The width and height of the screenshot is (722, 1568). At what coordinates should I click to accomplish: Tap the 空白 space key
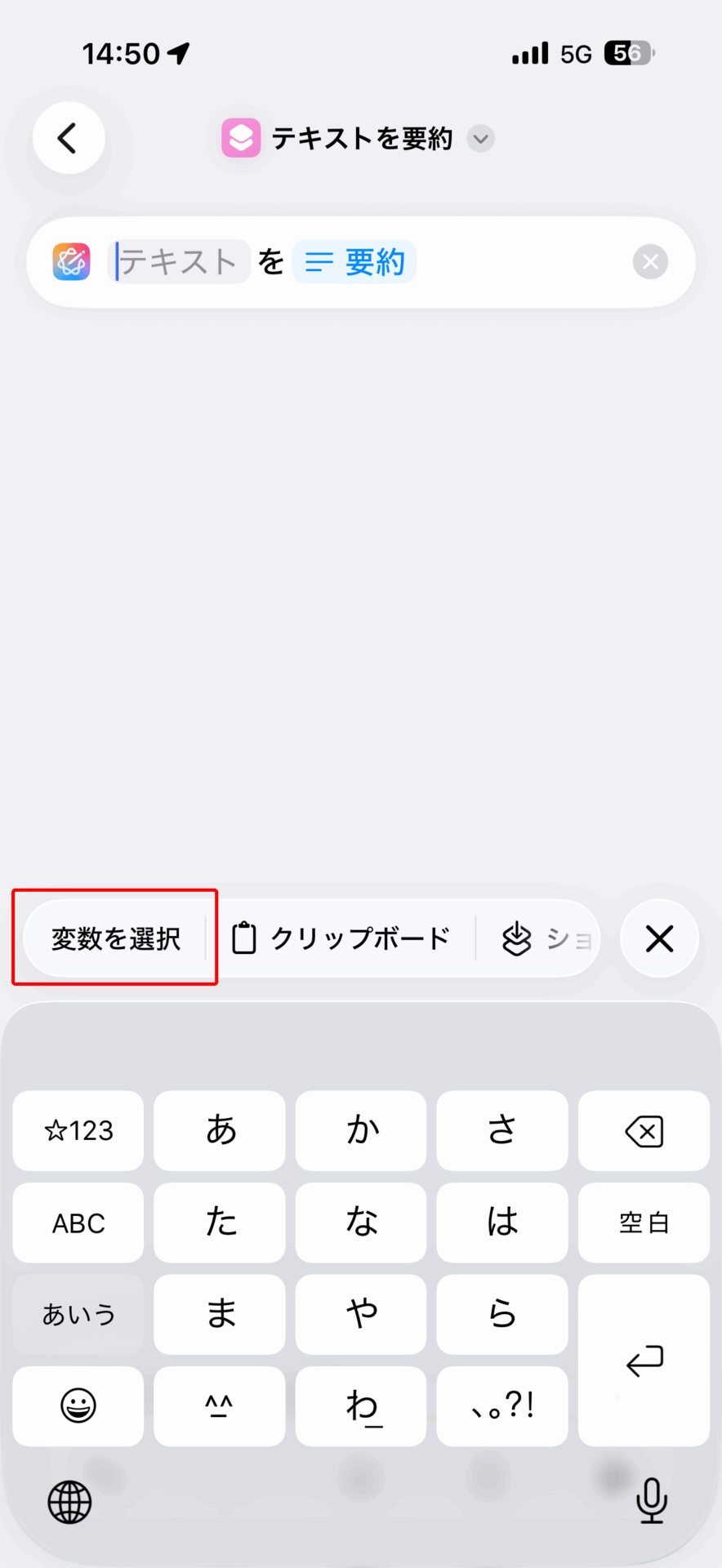[x=644, y=1223]
